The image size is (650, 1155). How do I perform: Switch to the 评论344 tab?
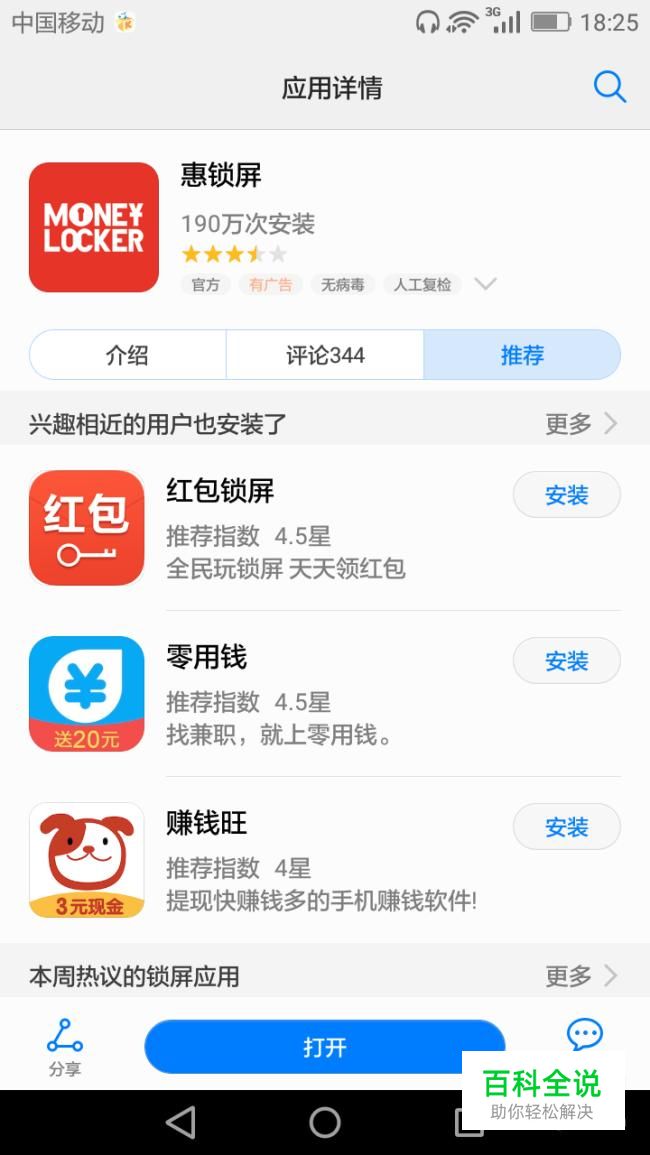[325, 355]
